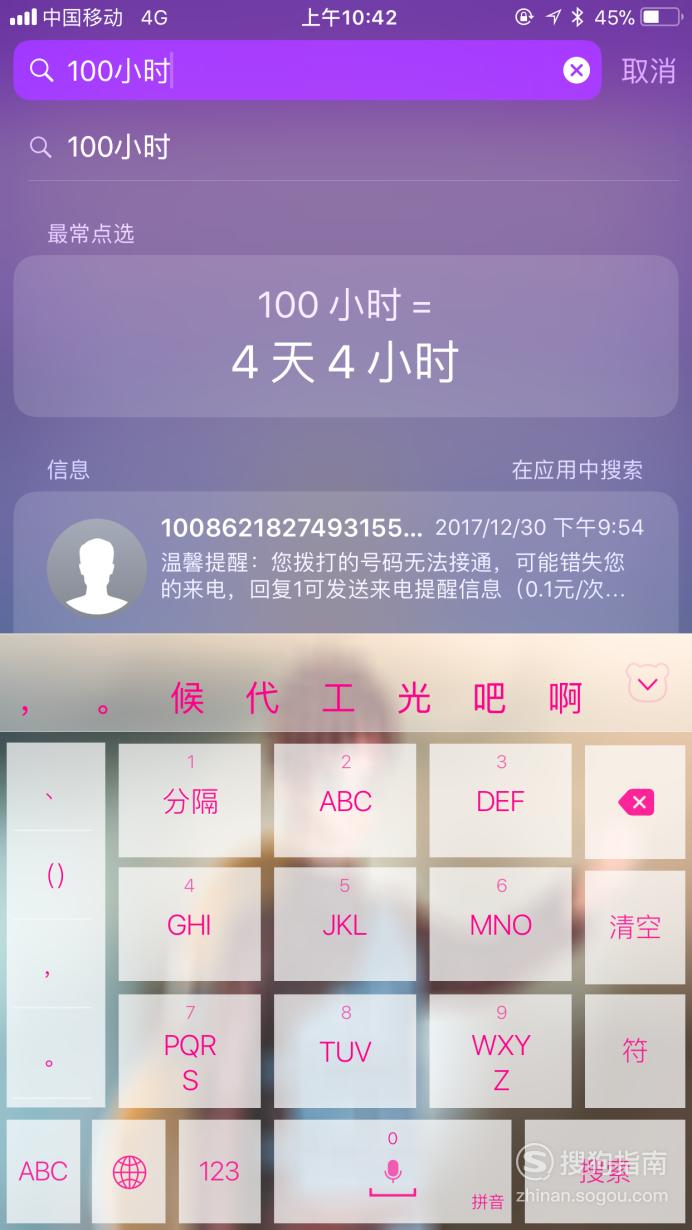Choose candidate word 吧
The width and height of the screenshot is (692, 1230).
[x=489, y=698]
